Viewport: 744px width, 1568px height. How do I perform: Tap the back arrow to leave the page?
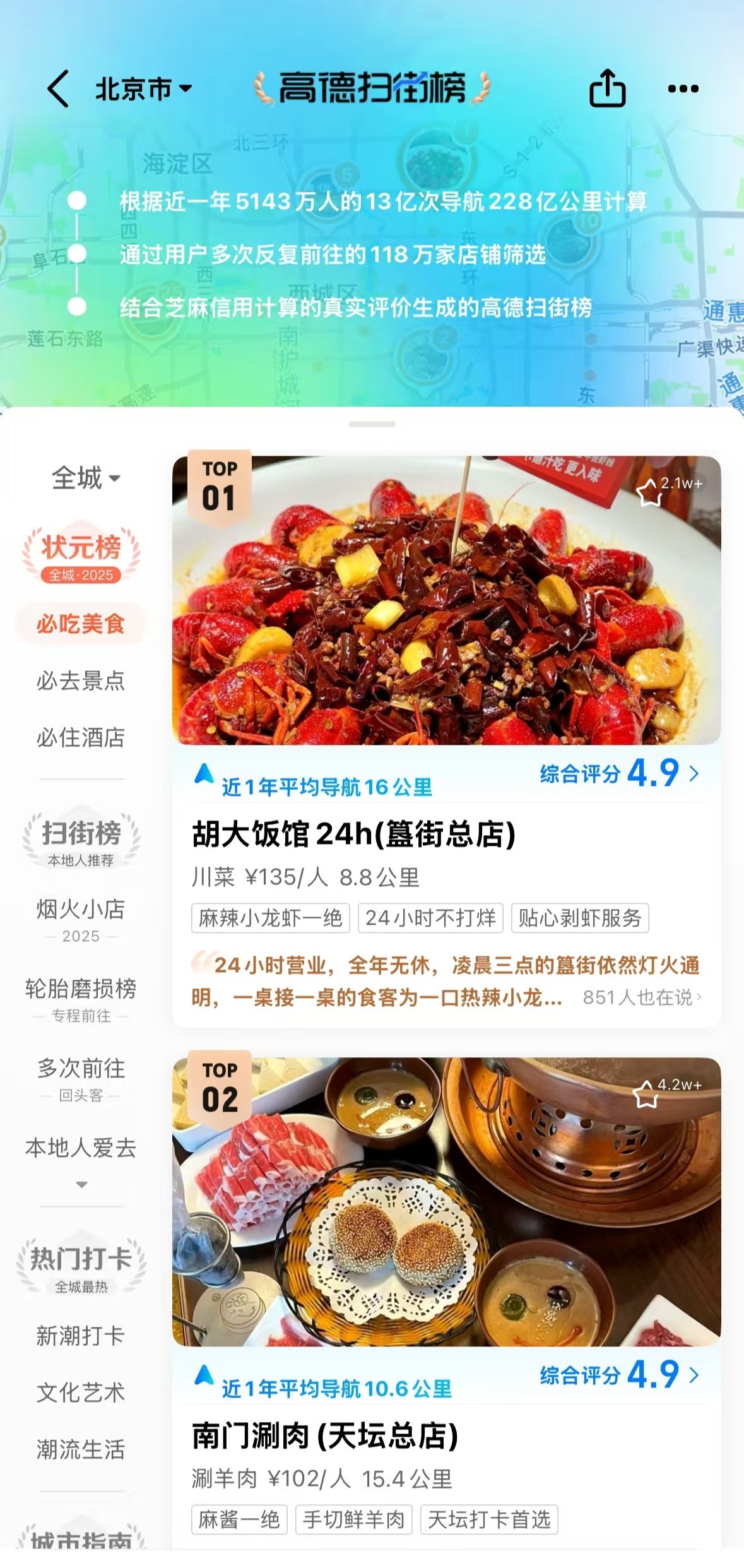click(x=59, y=88)
